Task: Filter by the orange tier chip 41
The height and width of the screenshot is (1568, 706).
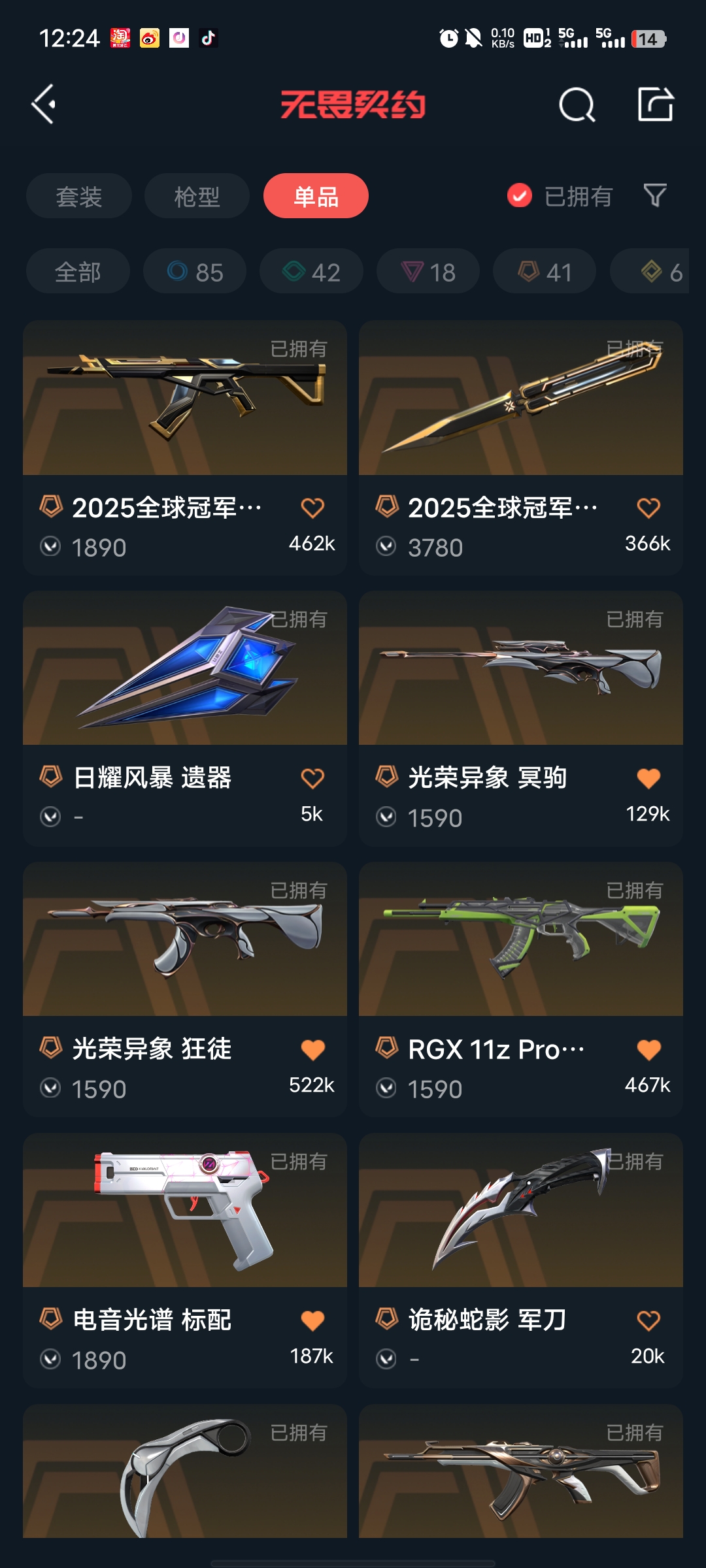Action: [x=545, y=272]
